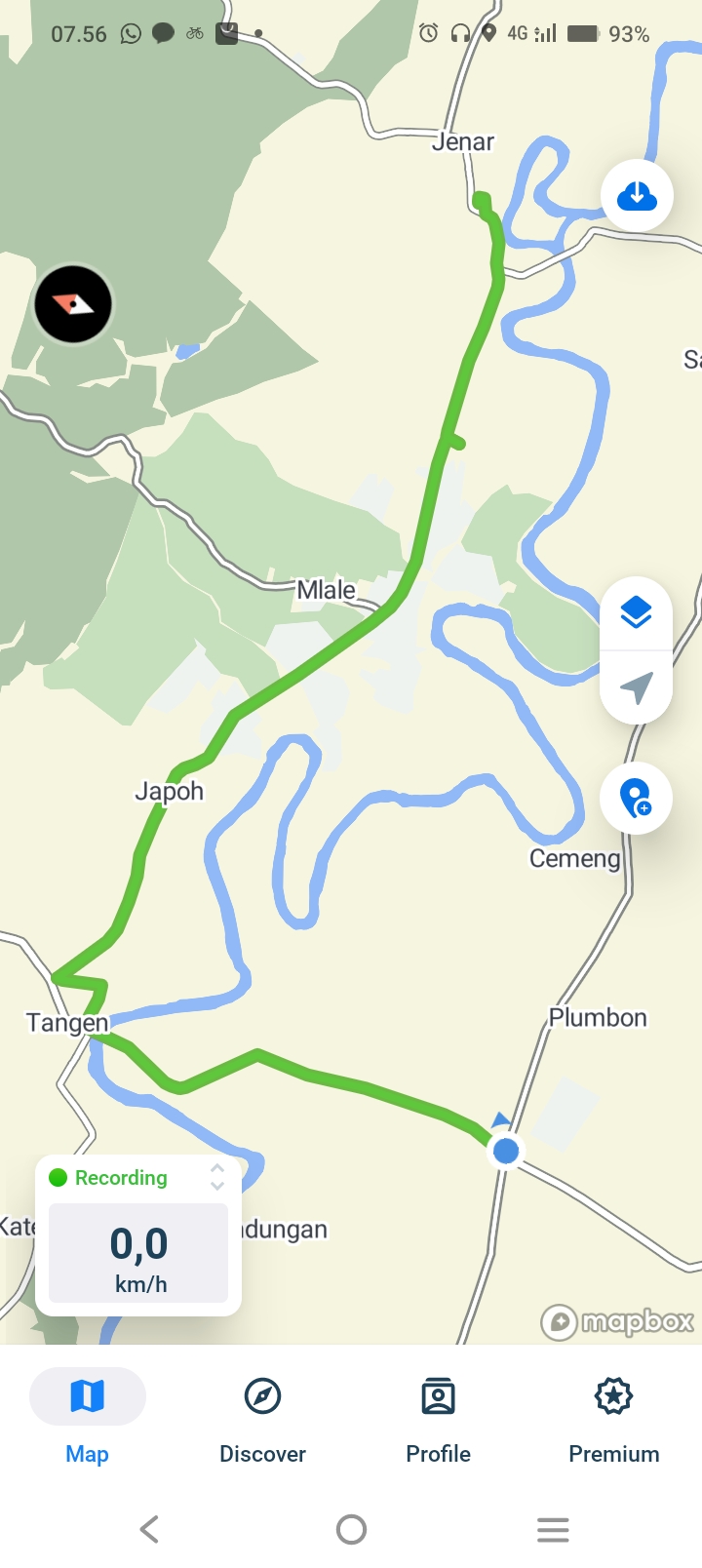Tap the system back button
This screenshot has width=702, height=1568.
point(149,1529)
